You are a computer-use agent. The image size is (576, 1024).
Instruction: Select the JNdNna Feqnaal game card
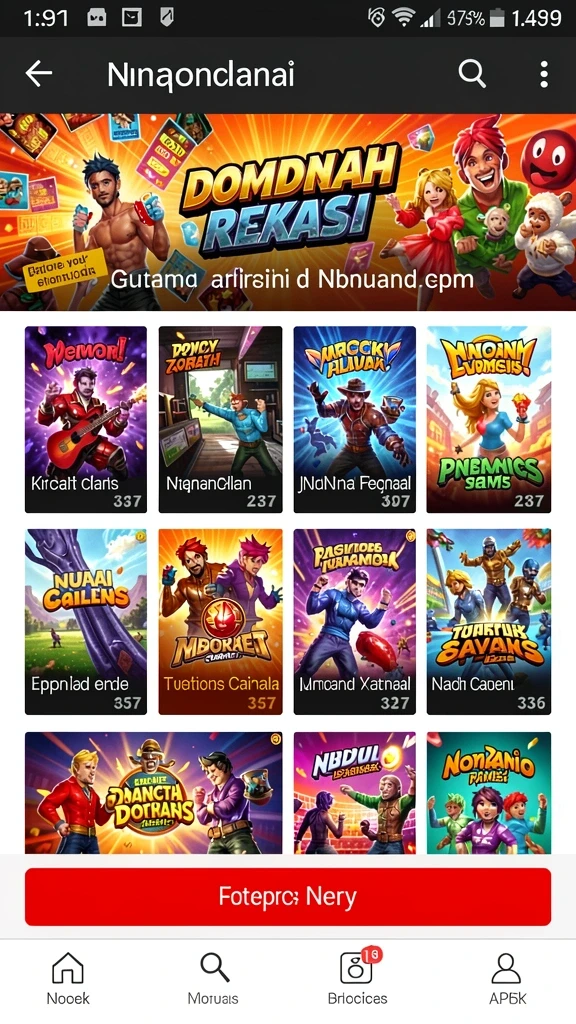point(355,419)
